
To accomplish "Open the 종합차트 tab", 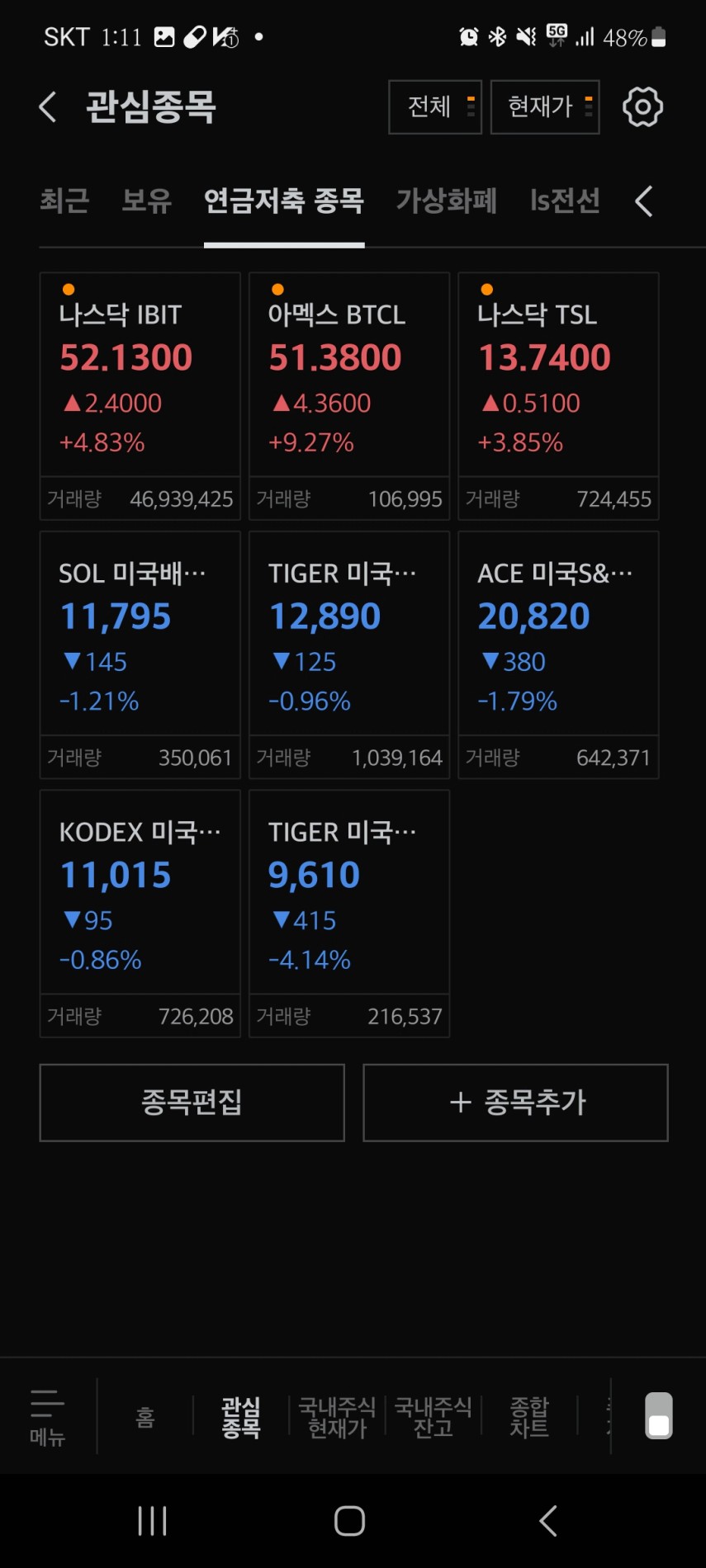I will [529, 1417].
